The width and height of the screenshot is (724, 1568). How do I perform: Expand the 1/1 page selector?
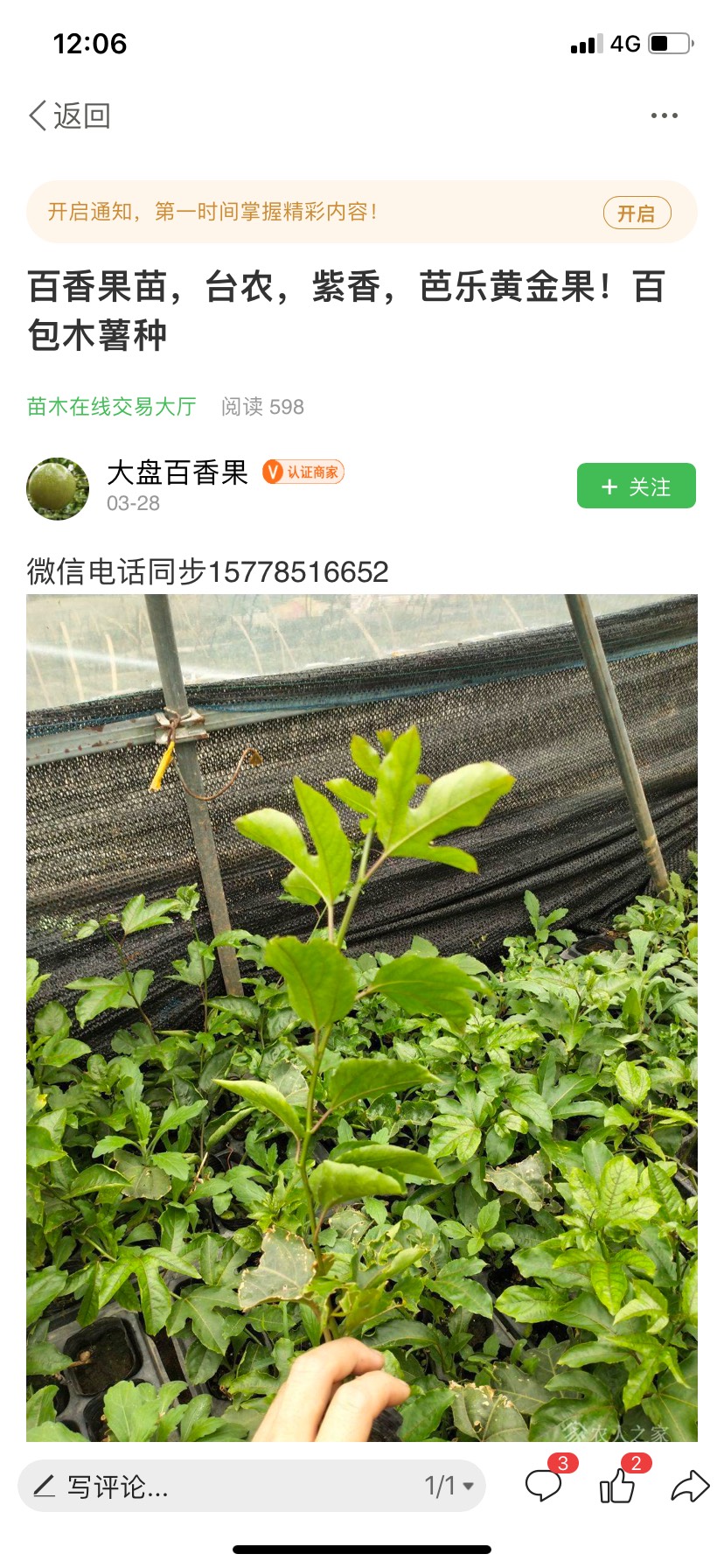[449, 1486]
